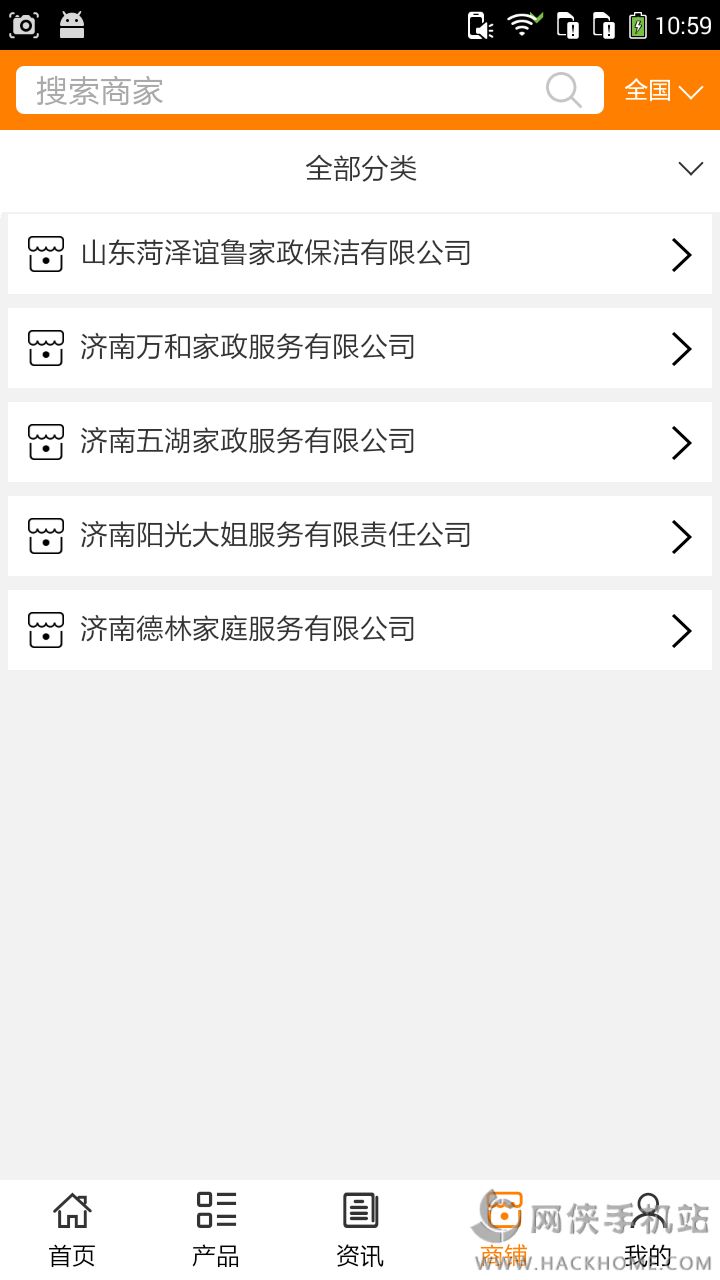Tap the 搜索商家 search field

(280, 91)
